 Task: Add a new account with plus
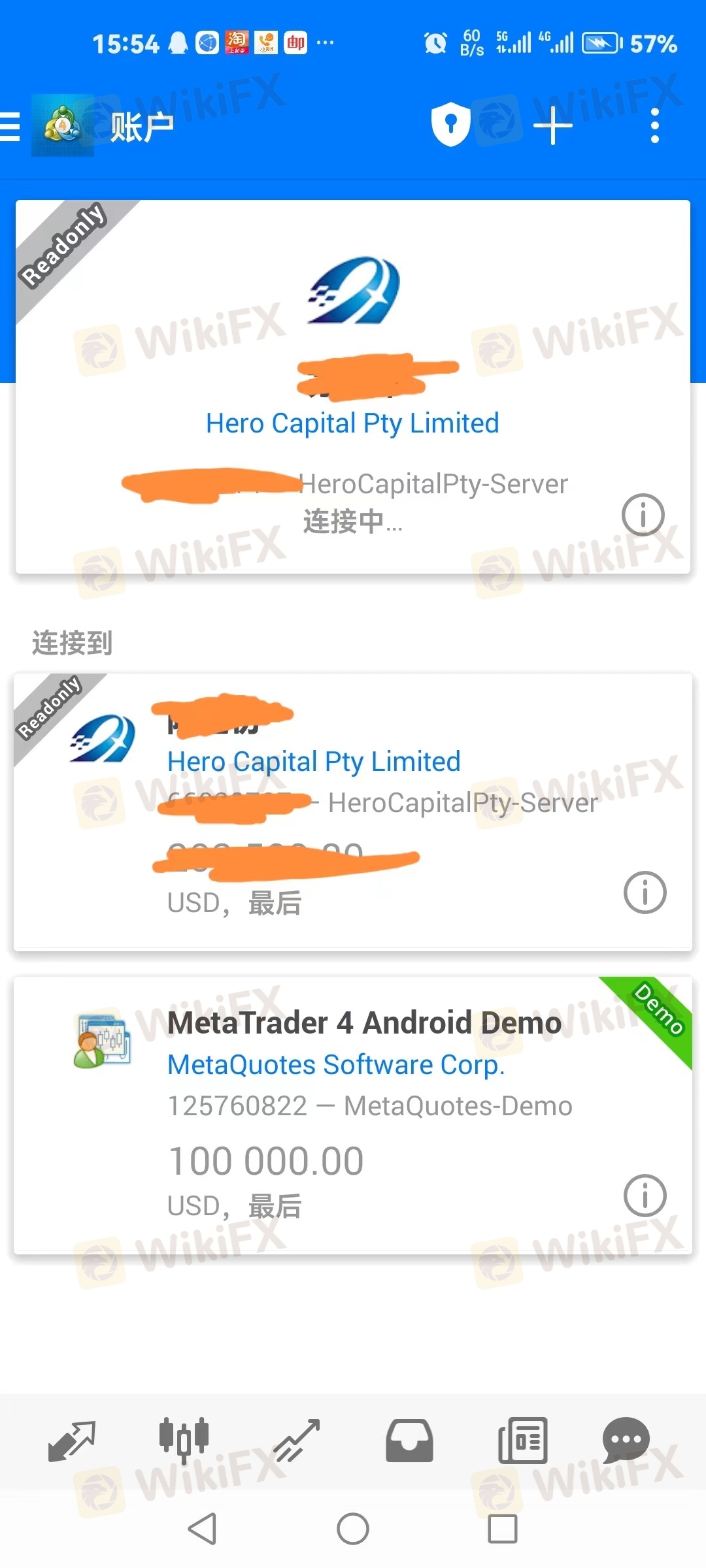(x=552, y=125)
